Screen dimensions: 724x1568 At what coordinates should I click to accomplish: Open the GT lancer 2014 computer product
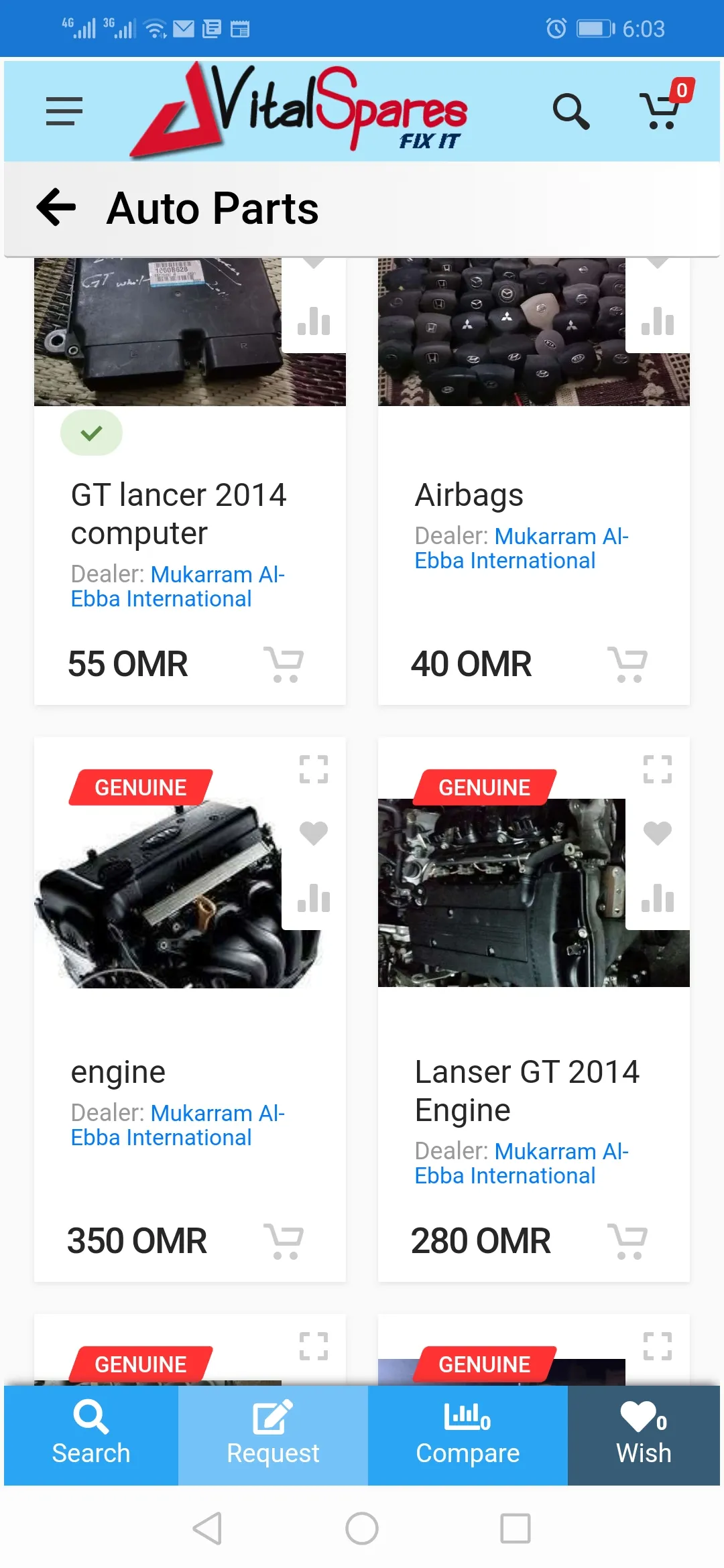[x=178, y=513]
